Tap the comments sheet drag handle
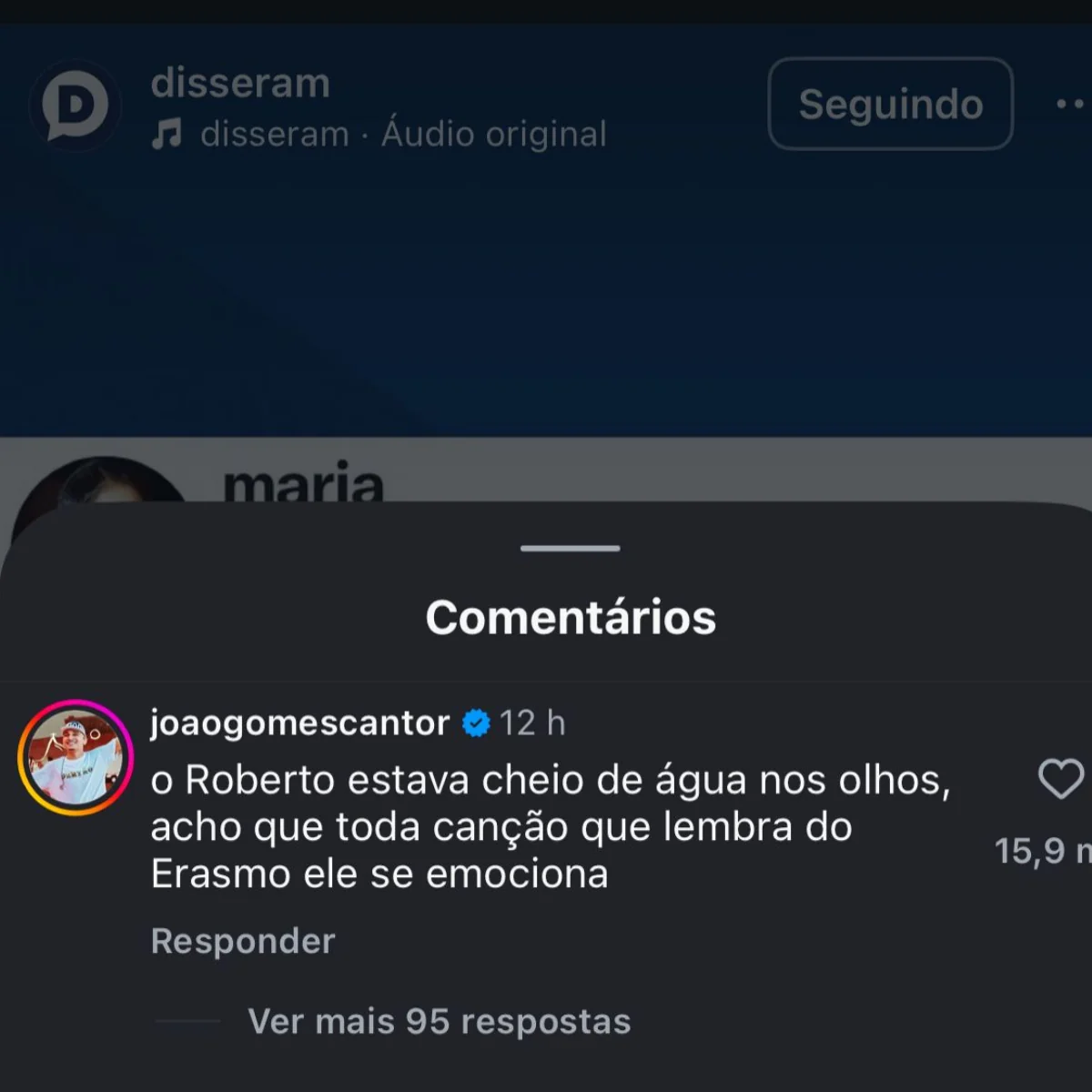This screenshot has height=1092, width=1092. 571,548
